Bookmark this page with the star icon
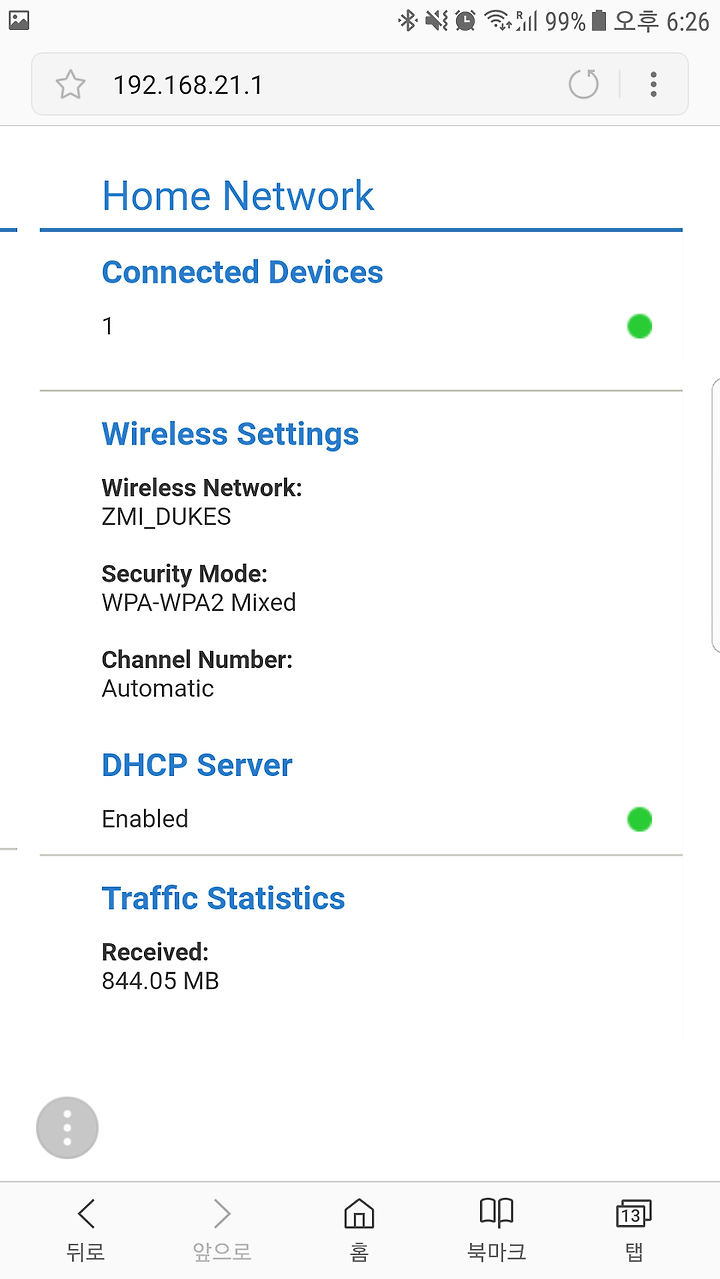Screen dimensions: 720x1279 (70, 85)
